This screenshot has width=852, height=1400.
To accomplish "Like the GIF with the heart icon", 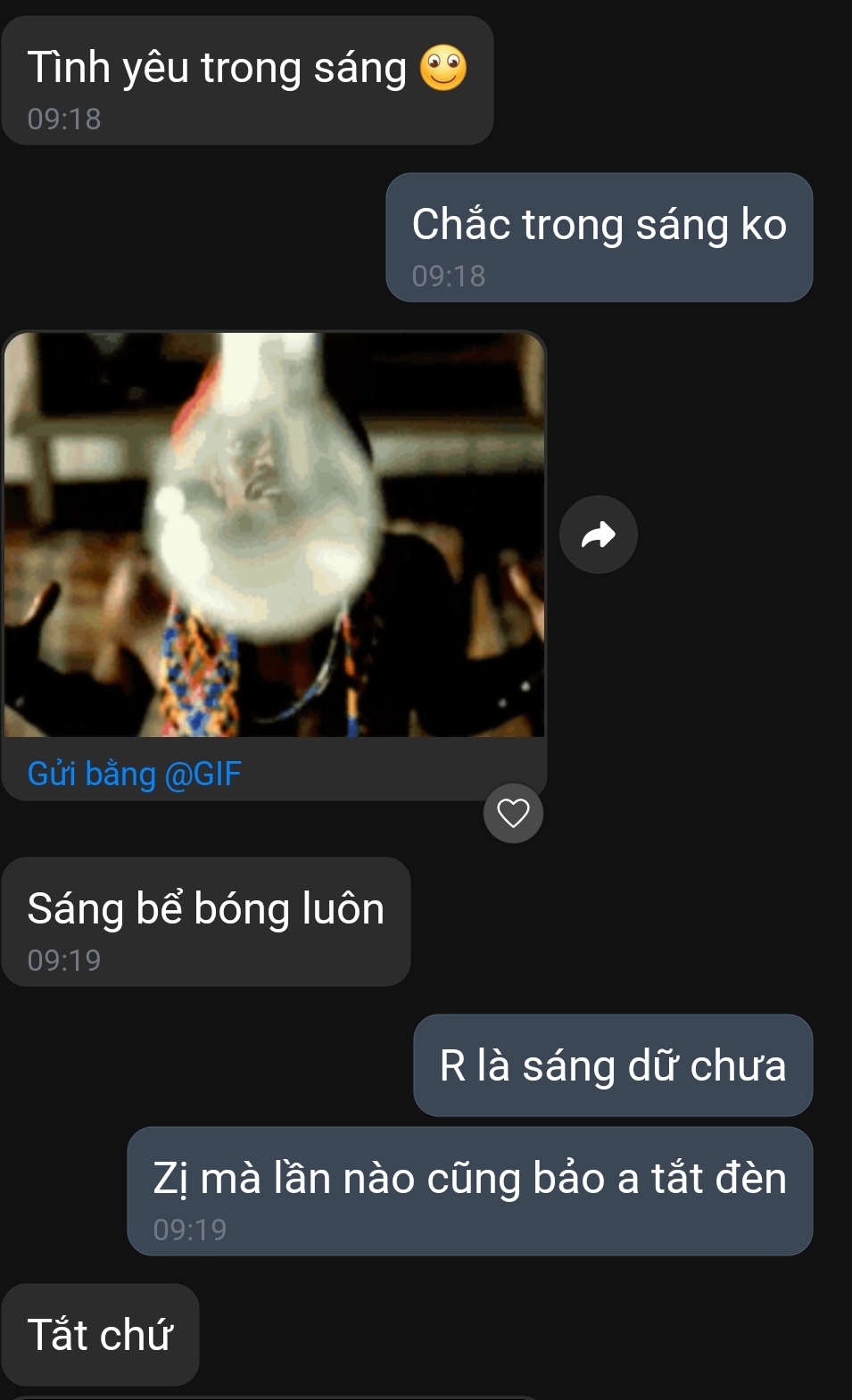I will point(513,813).
